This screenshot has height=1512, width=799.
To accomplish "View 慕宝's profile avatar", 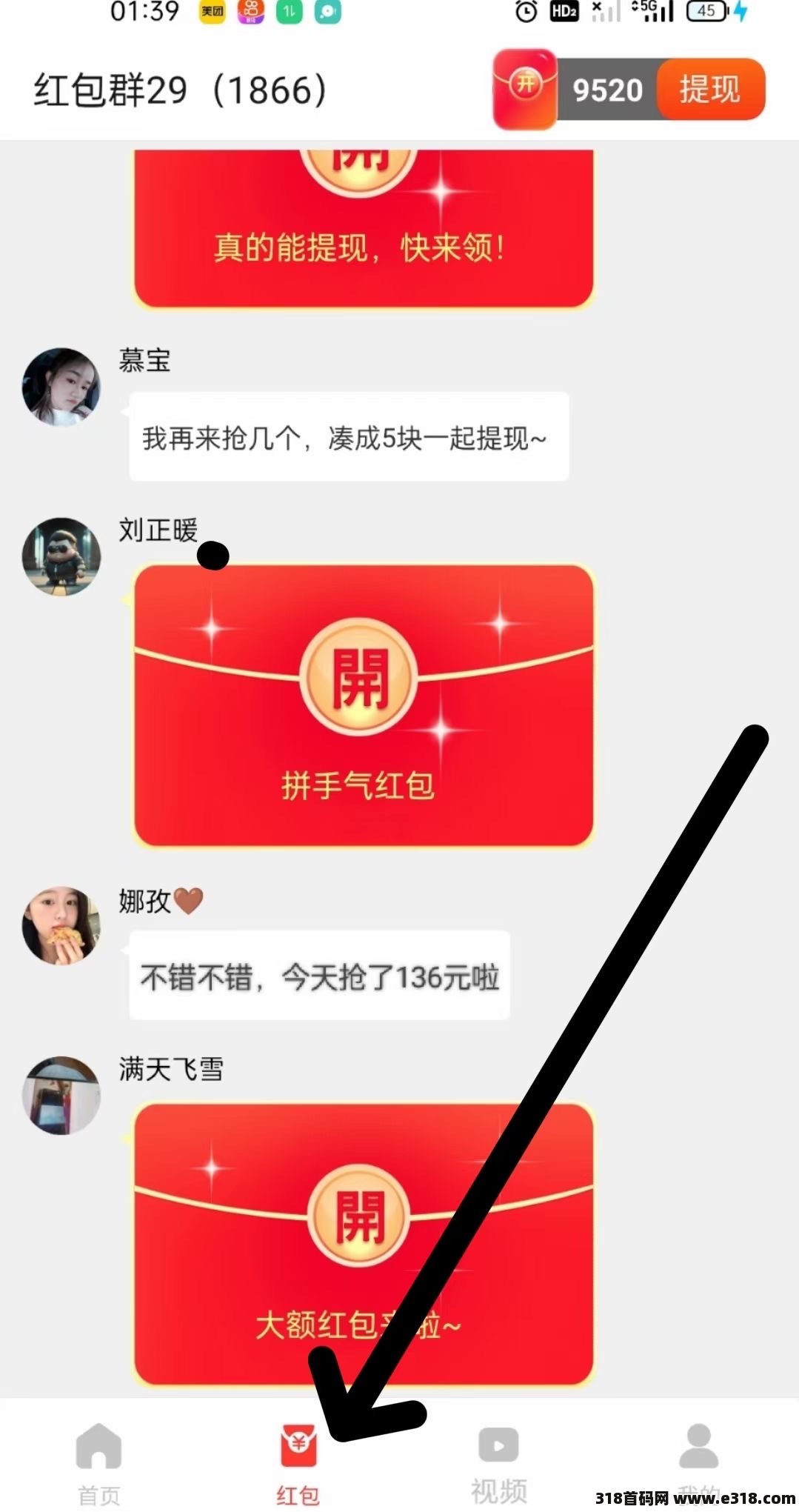I will 61,387.
